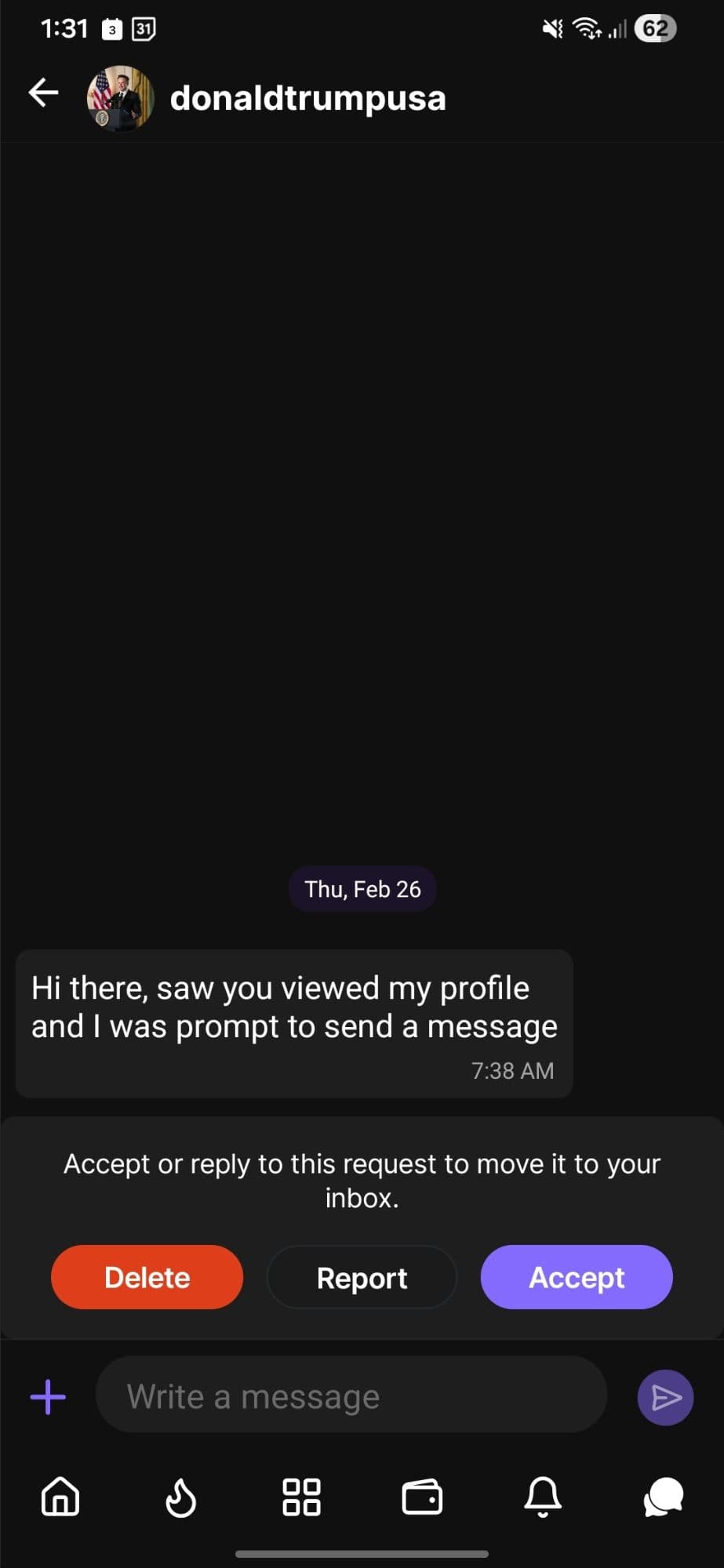This screenshot has width=724, height=1568.
Task: Open the flame trending tab
Action: point(181,1496)
